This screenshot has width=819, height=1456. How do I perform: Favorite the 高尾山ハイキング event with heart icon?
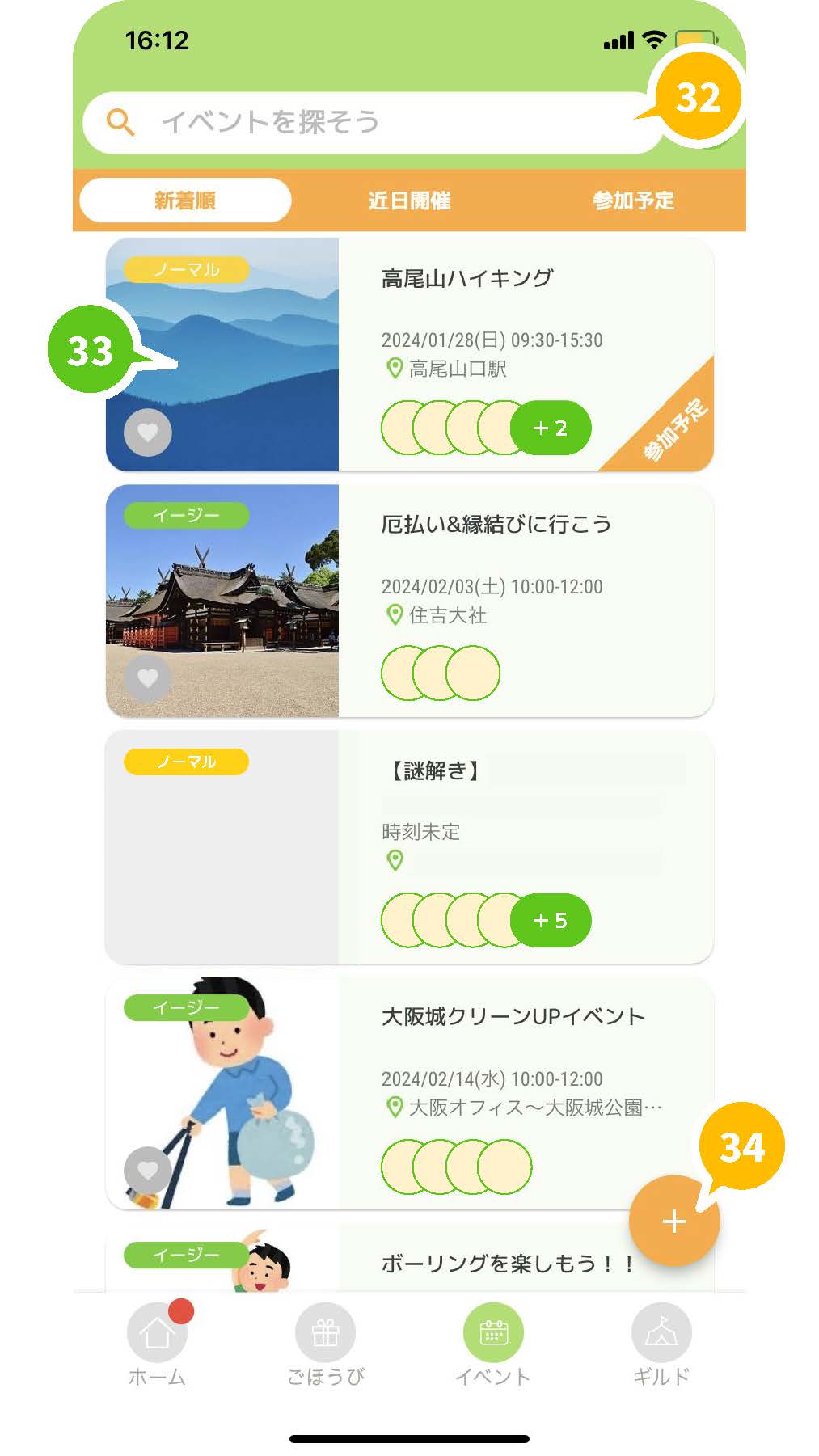tap(147, 433)
